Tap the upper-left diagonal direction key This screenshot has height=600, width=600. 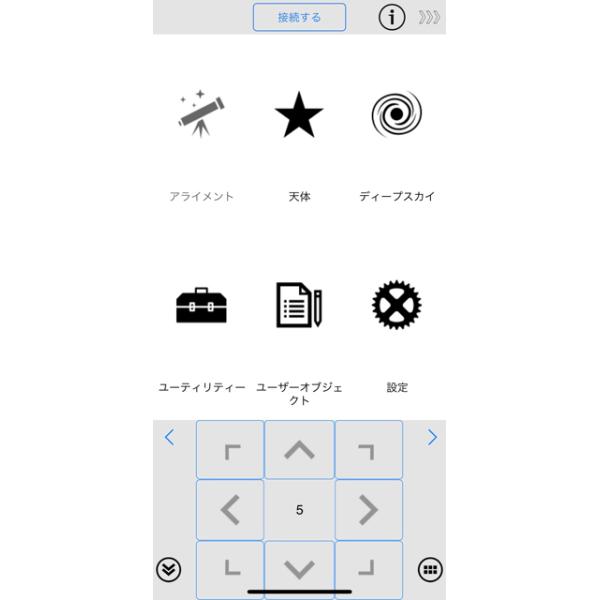(230, 450)
